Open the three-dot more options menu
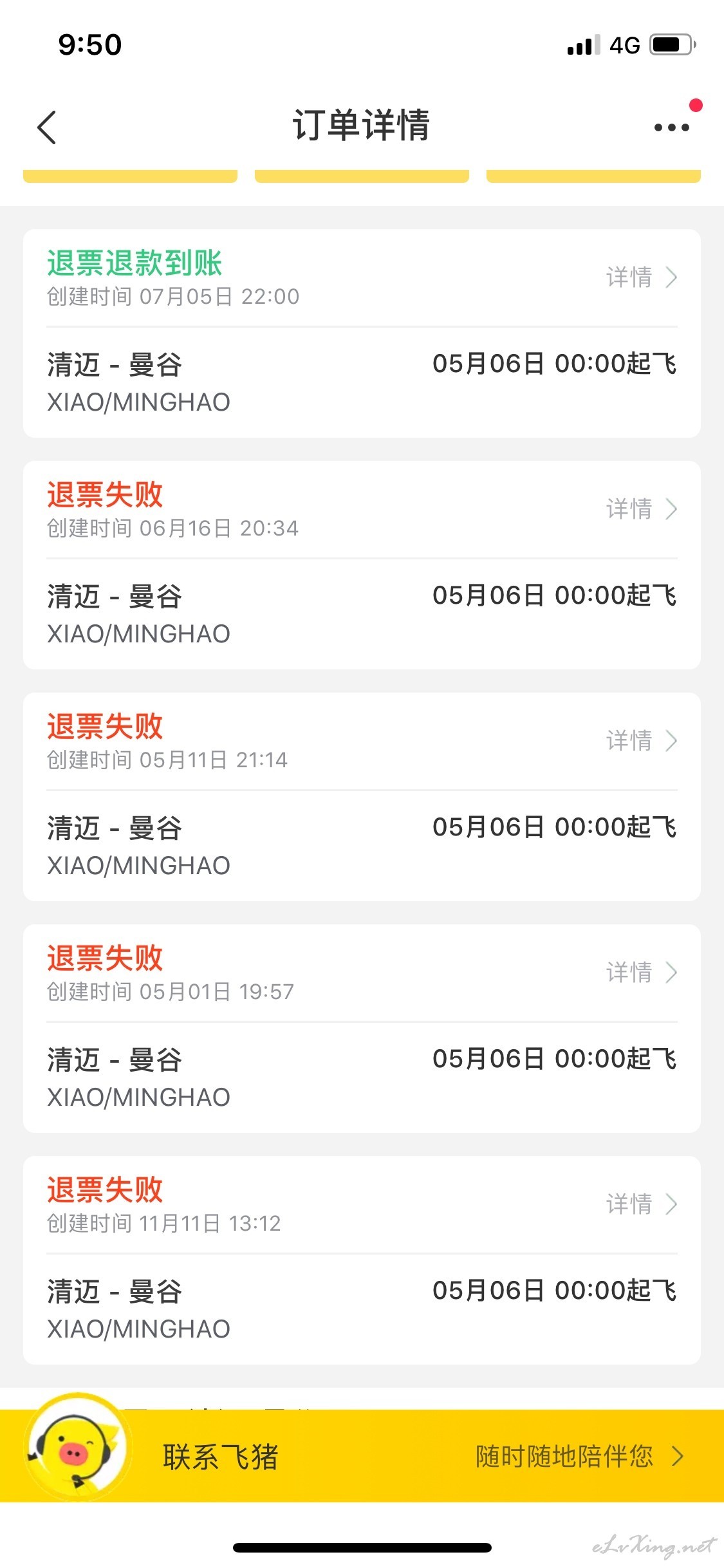The image size is (724, 1568). 671,127
